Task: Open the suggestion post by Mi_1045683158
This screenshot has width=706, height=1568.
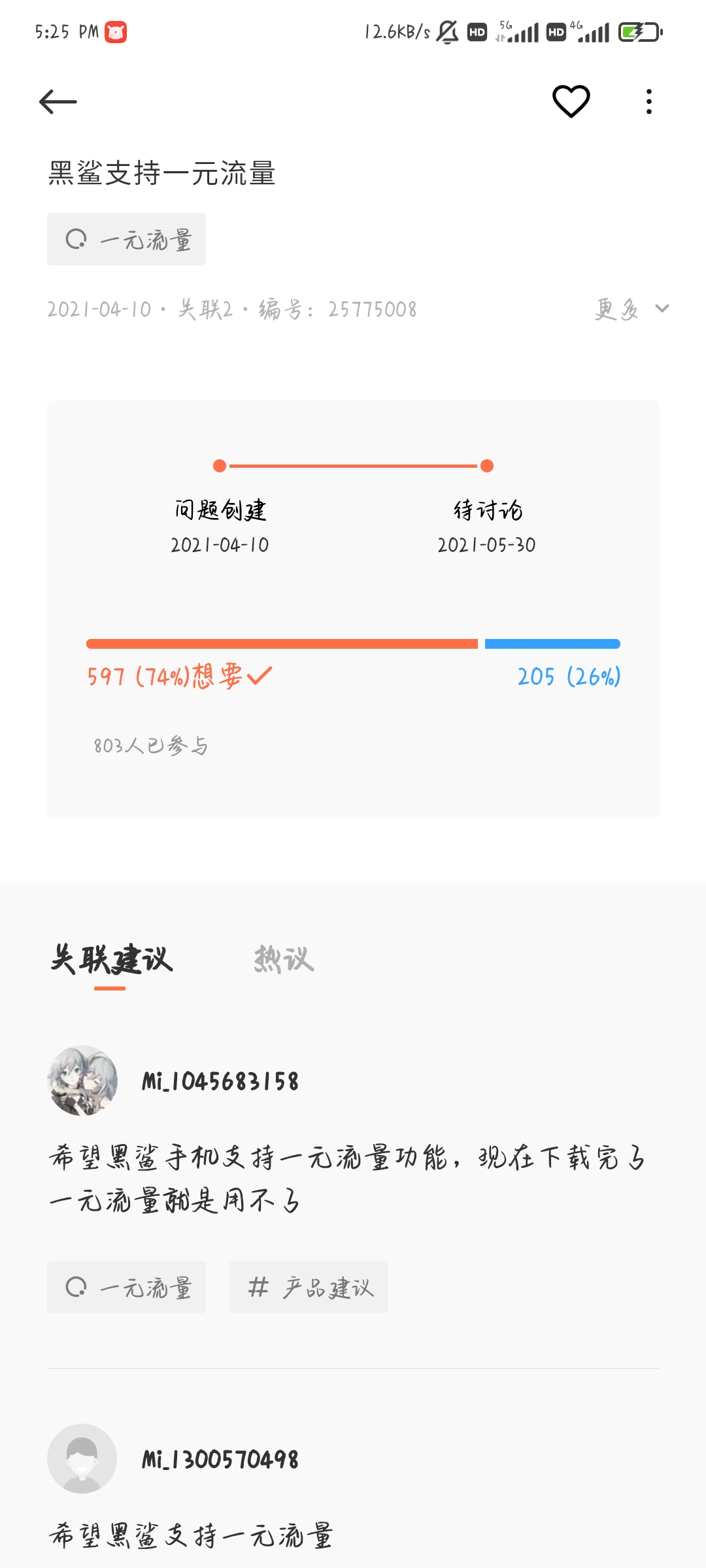Action: (346, 1179)
